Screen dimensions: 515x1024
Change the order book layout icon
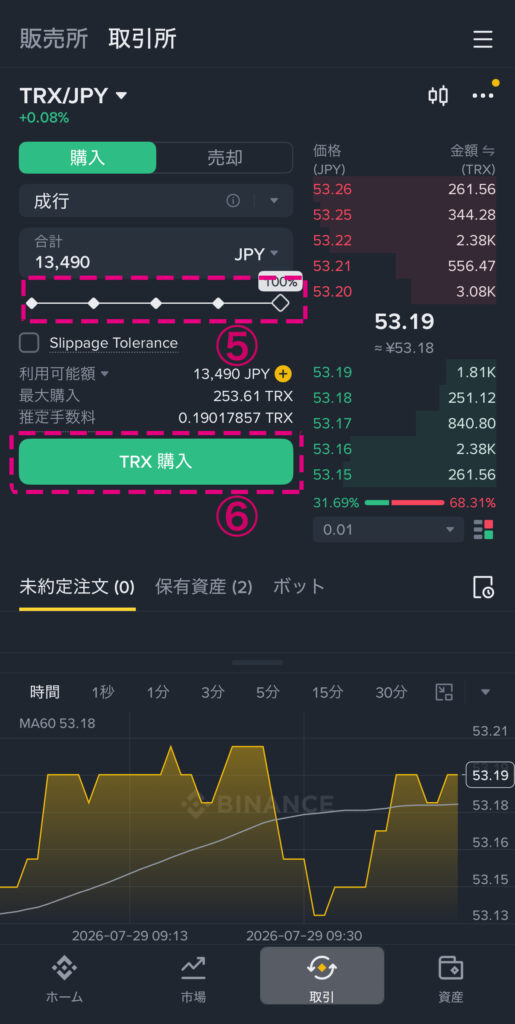click(484, 530)
